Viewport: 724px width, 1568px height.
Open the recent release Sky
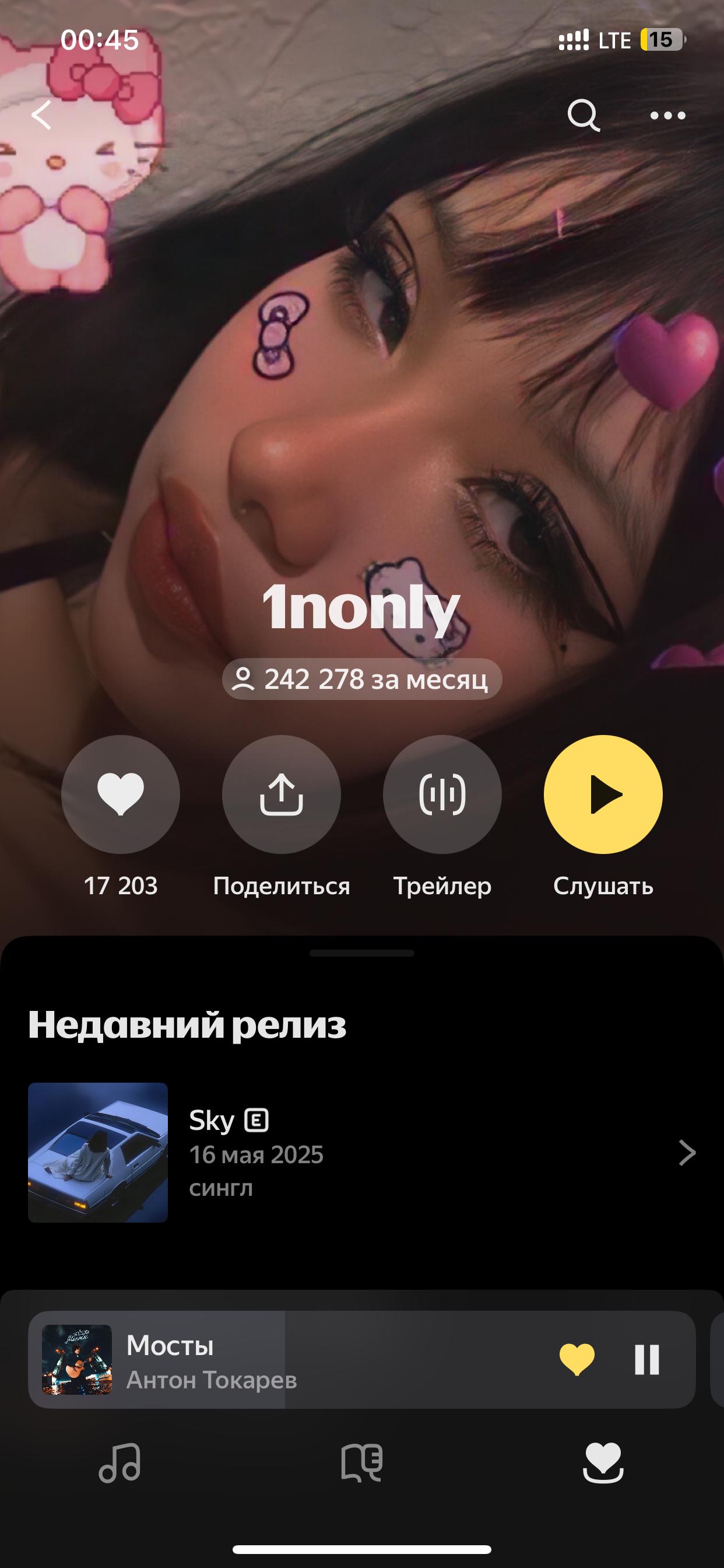click(x=361, y=1152)
